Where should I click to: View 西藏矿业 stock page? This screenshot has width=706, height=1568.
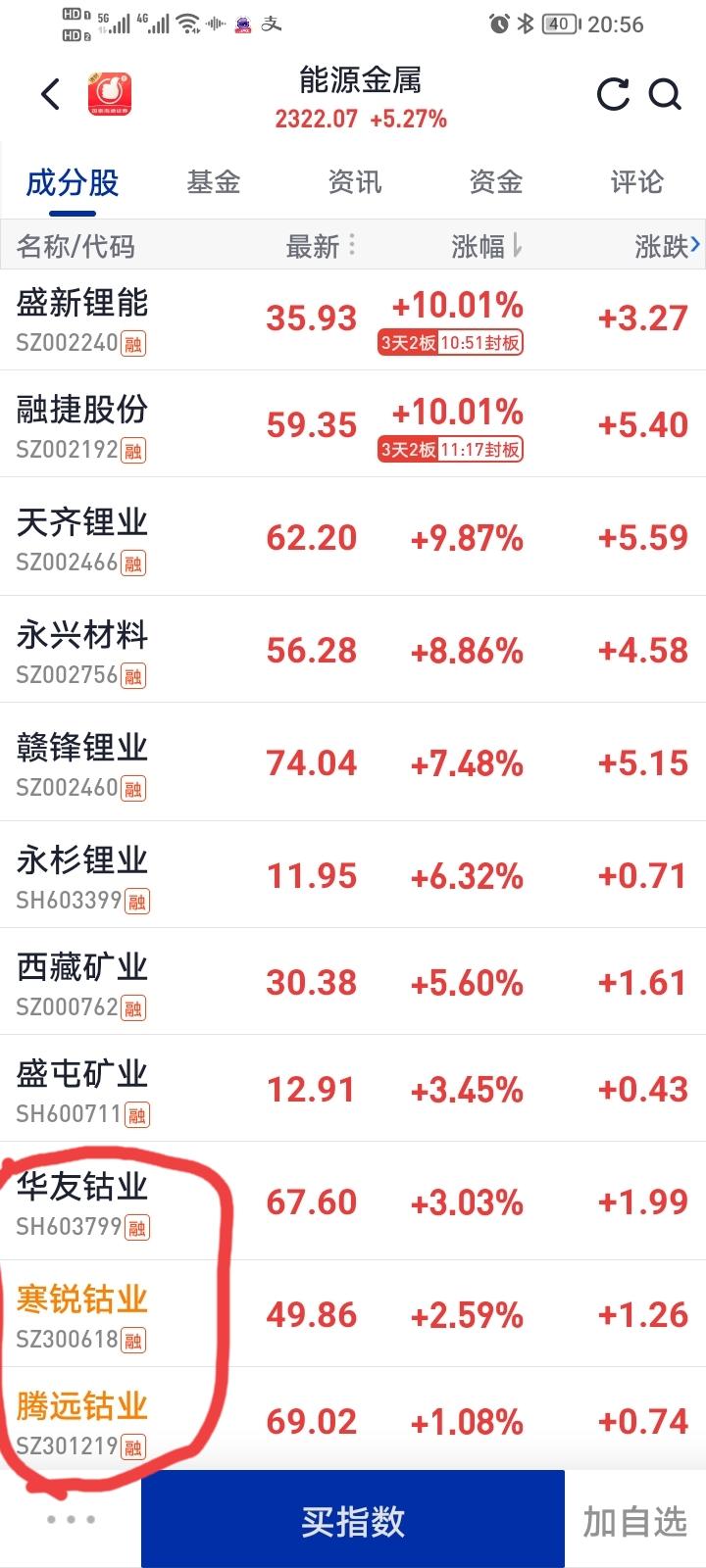point(82,982)
